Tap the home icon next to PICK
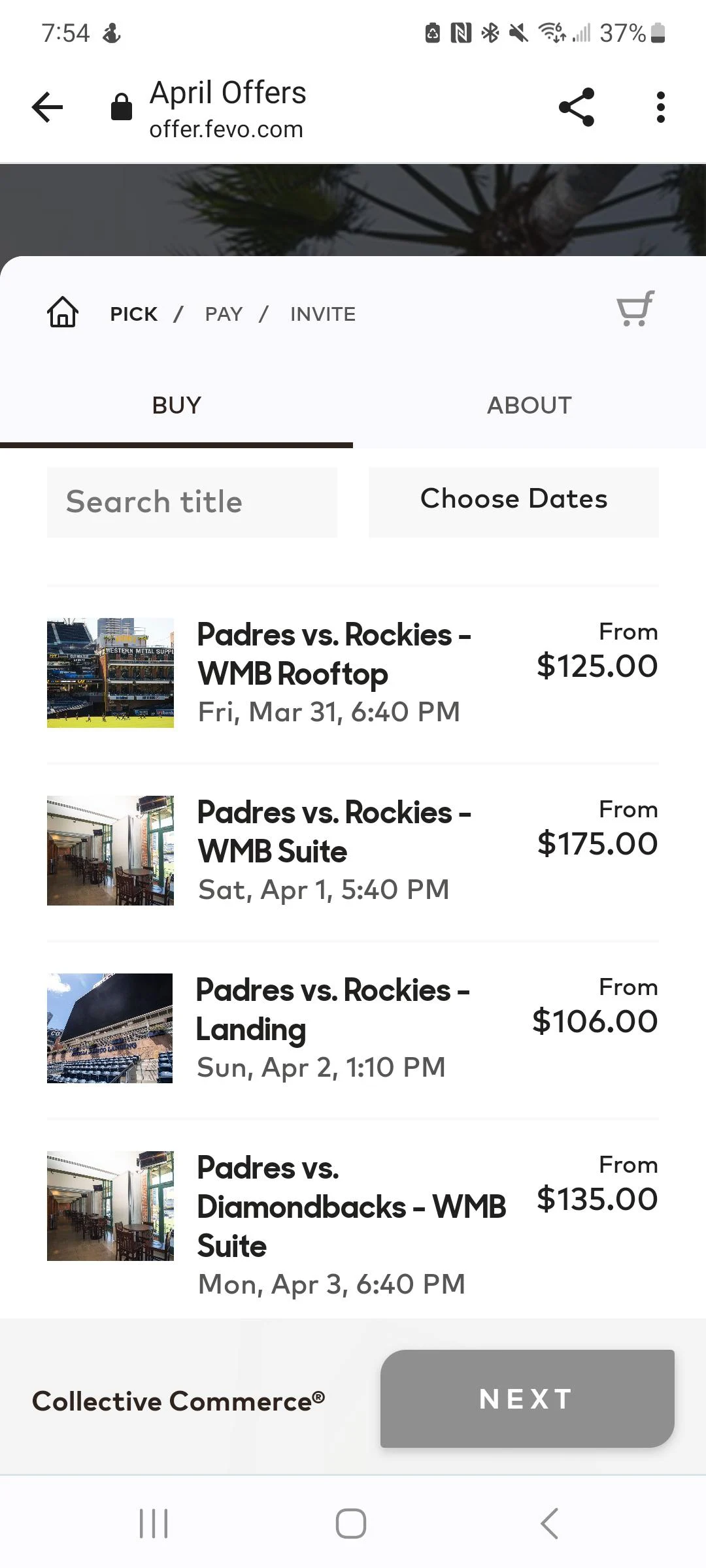 [x=62, y=314]
